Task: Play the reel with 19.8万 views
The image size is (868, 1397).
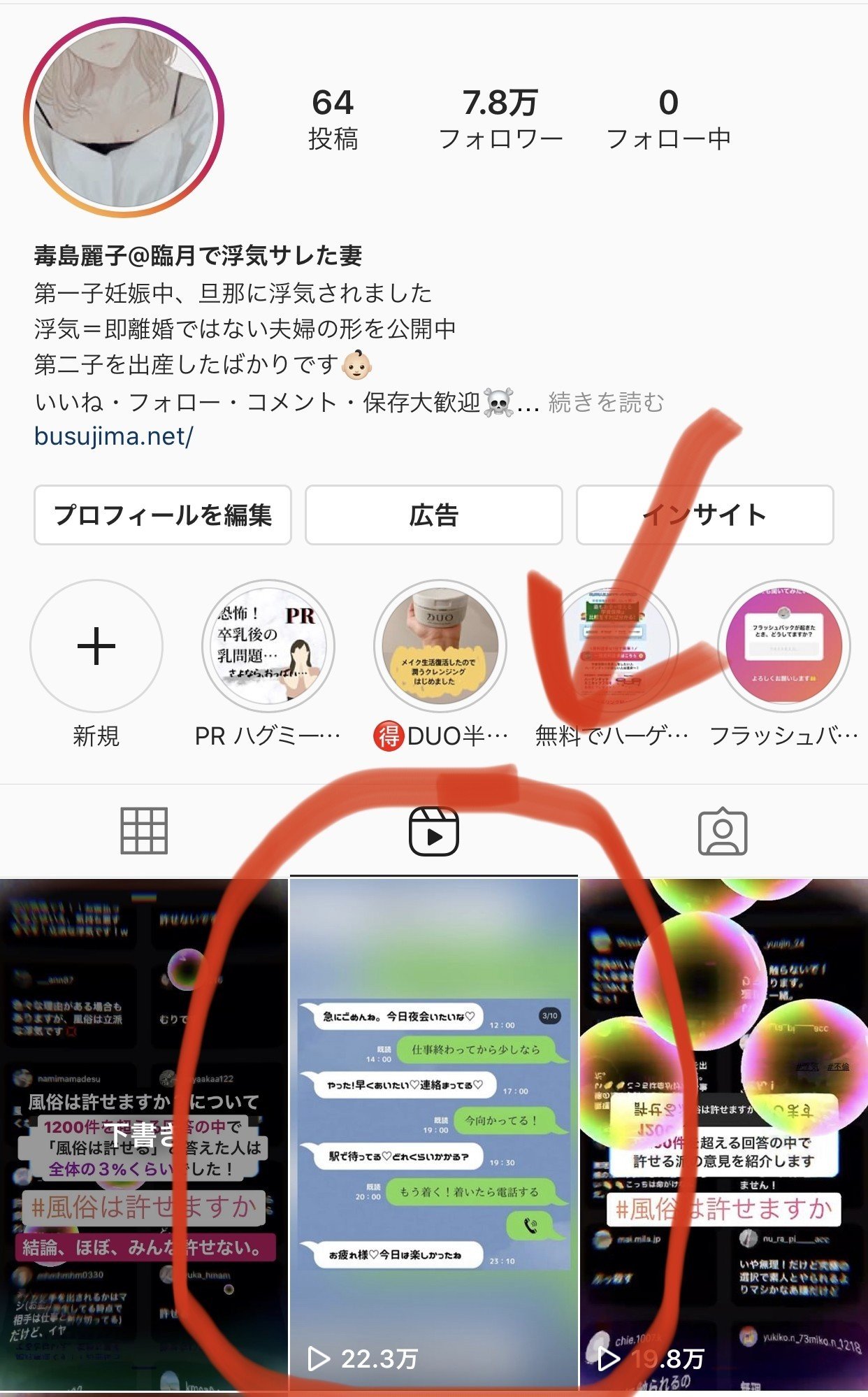Action: [x=724, y=1138]
